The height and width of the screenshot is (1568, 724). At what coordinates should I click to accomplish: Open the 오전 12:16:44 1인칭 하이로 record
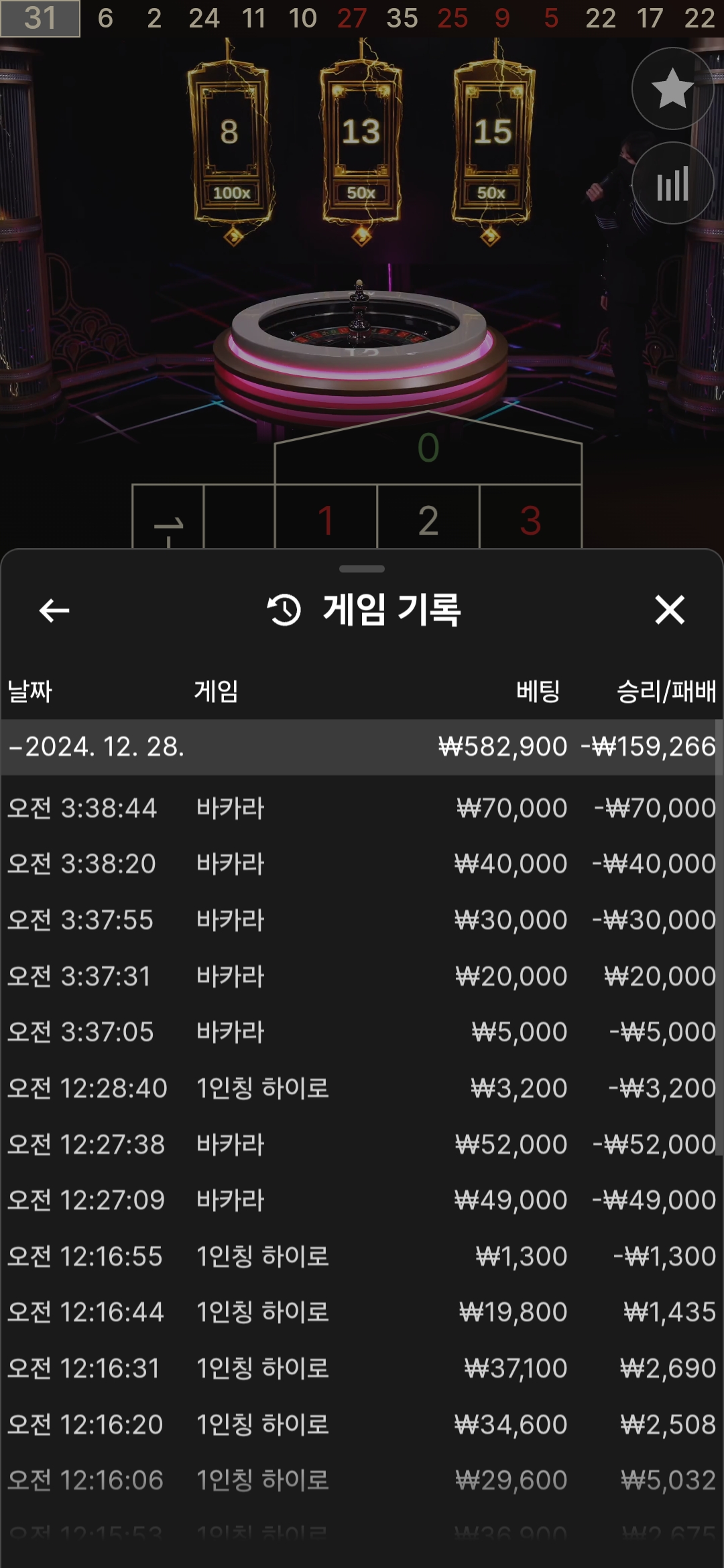[x=362, y=1312]
